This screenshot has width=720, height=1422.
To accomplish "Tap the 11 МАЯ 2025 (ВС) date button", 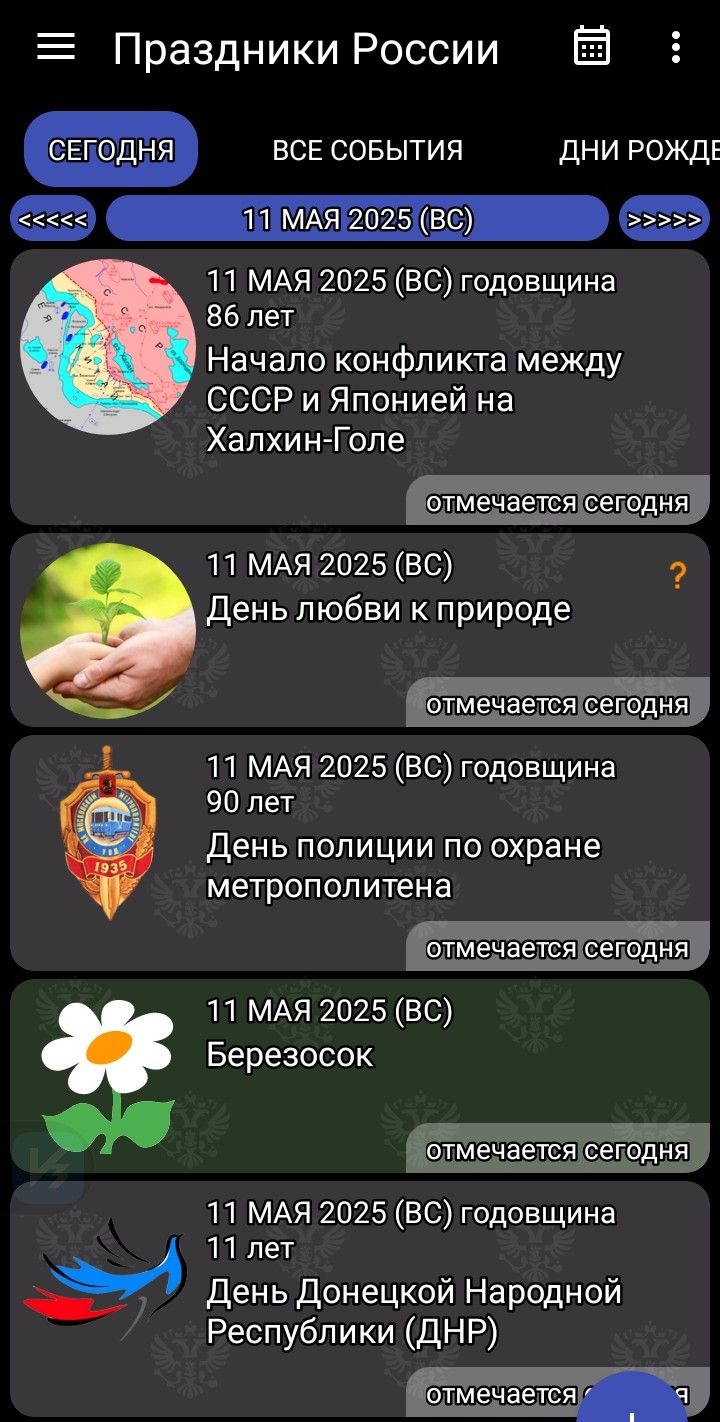I will point(357,219).
